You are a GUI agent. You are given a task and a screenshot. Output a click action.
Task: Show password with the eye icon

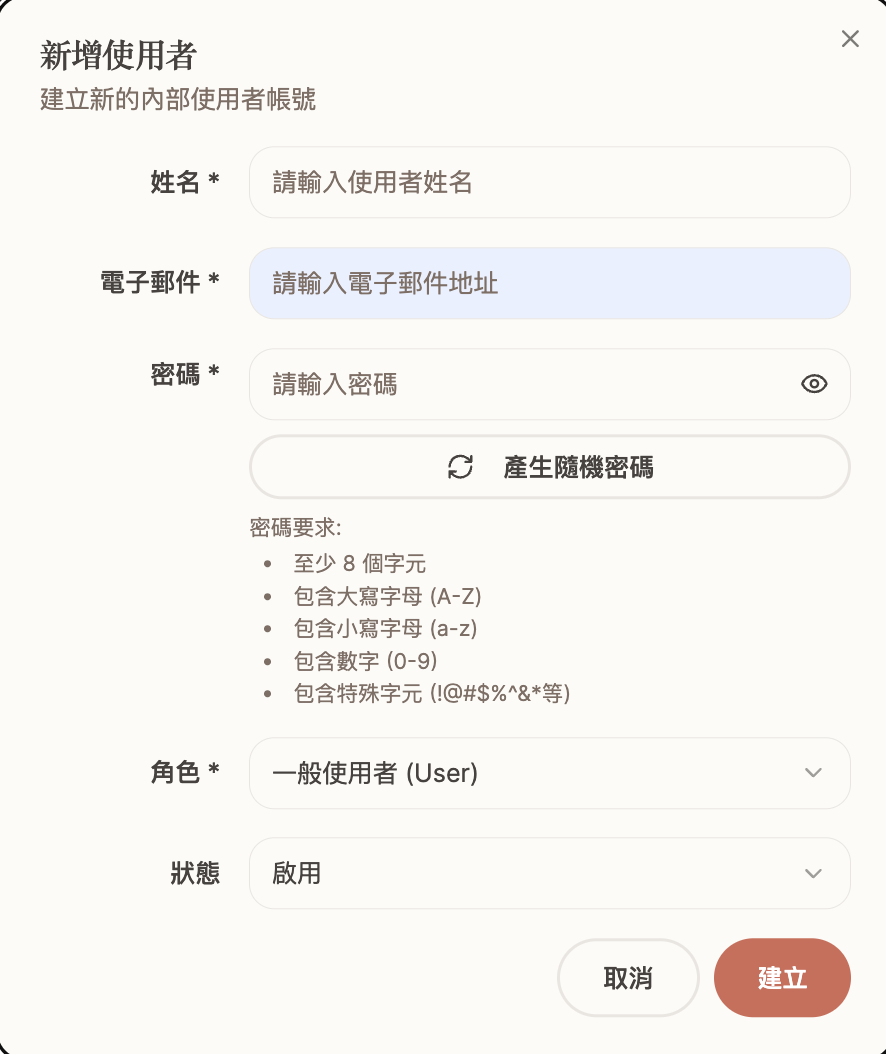tap(814, 384)
